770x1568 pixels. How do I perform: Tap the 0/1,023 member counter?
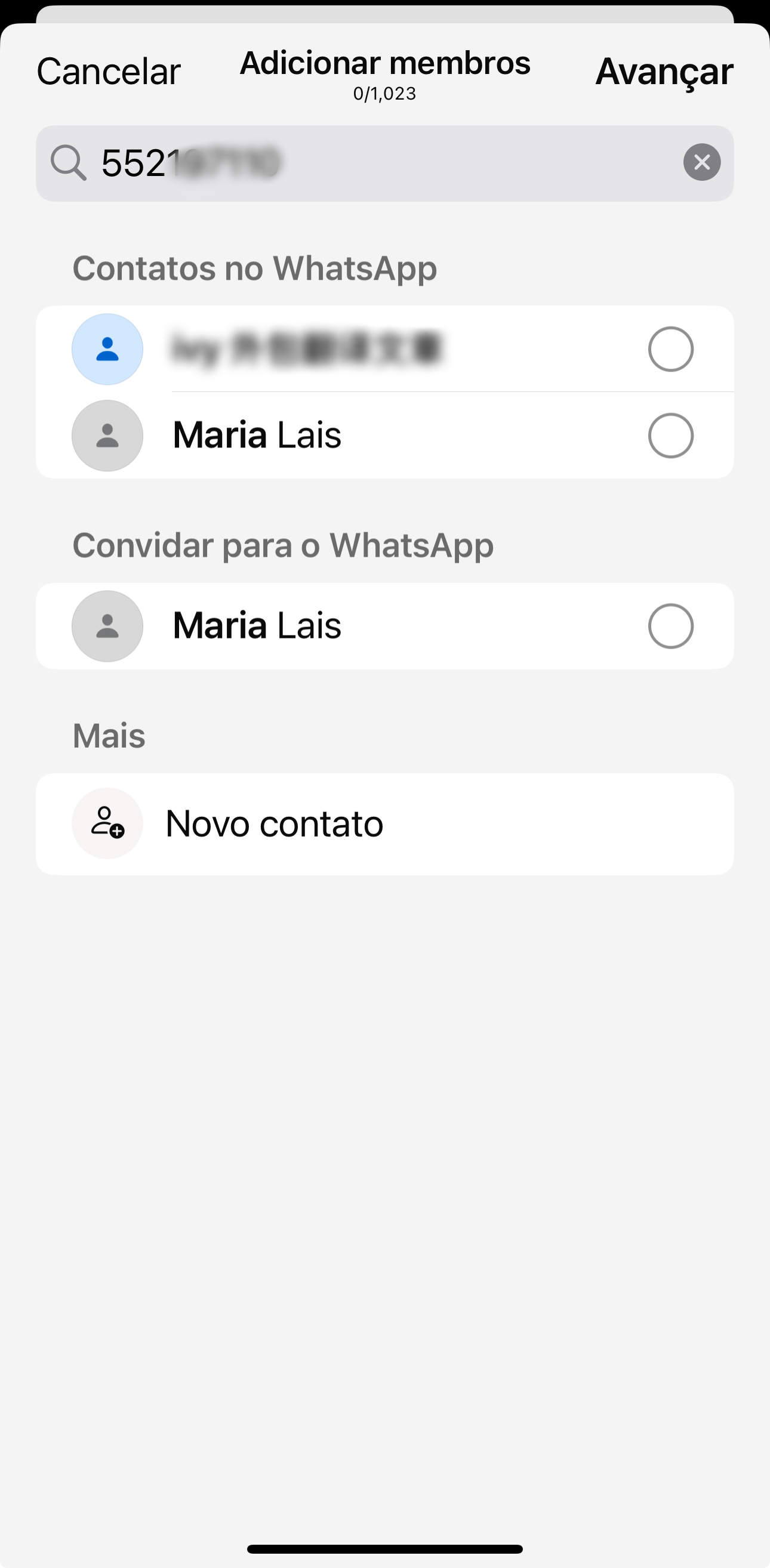[384, 93]
